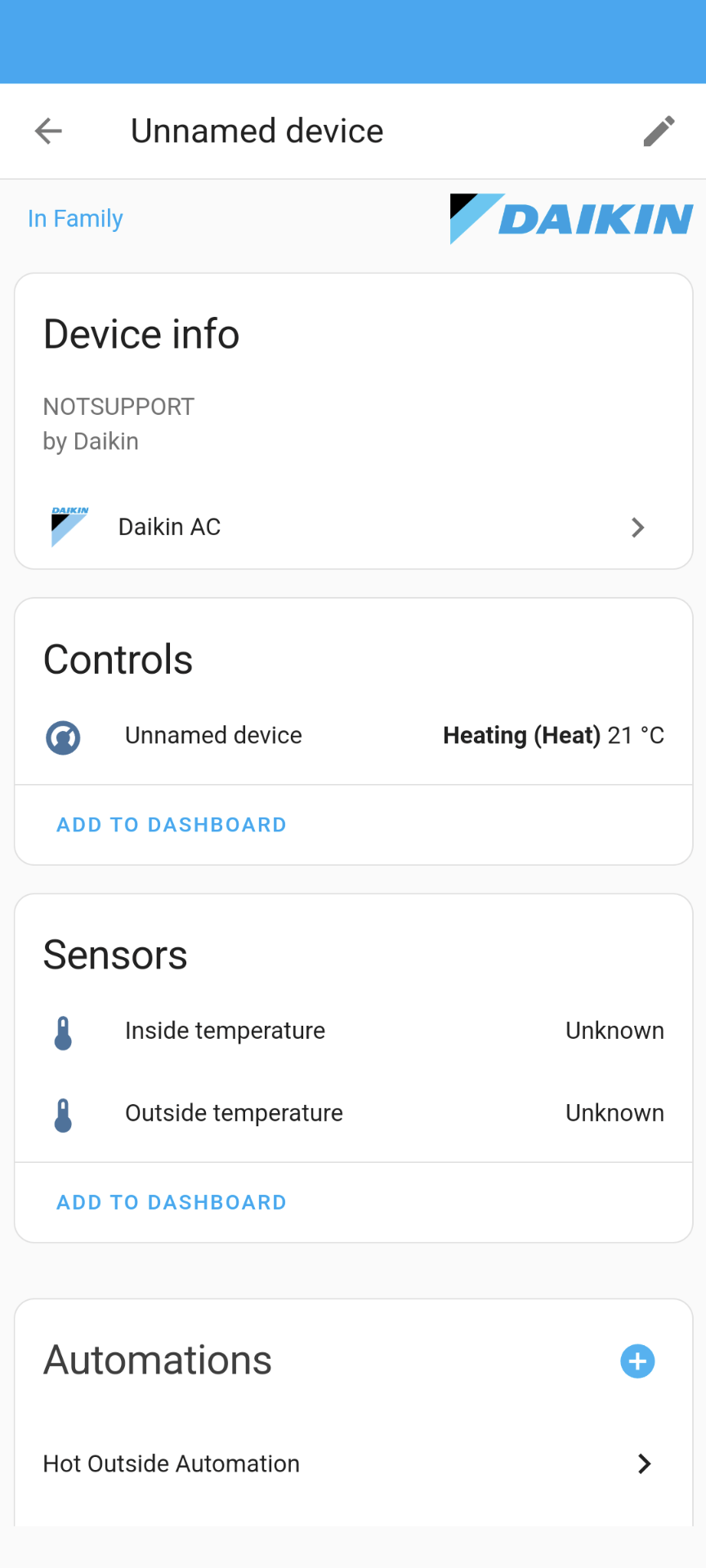This screenshot has width=706, height=1568.
Task: Click the Outside temperature thermometer icon
Action: point(63,1114)
